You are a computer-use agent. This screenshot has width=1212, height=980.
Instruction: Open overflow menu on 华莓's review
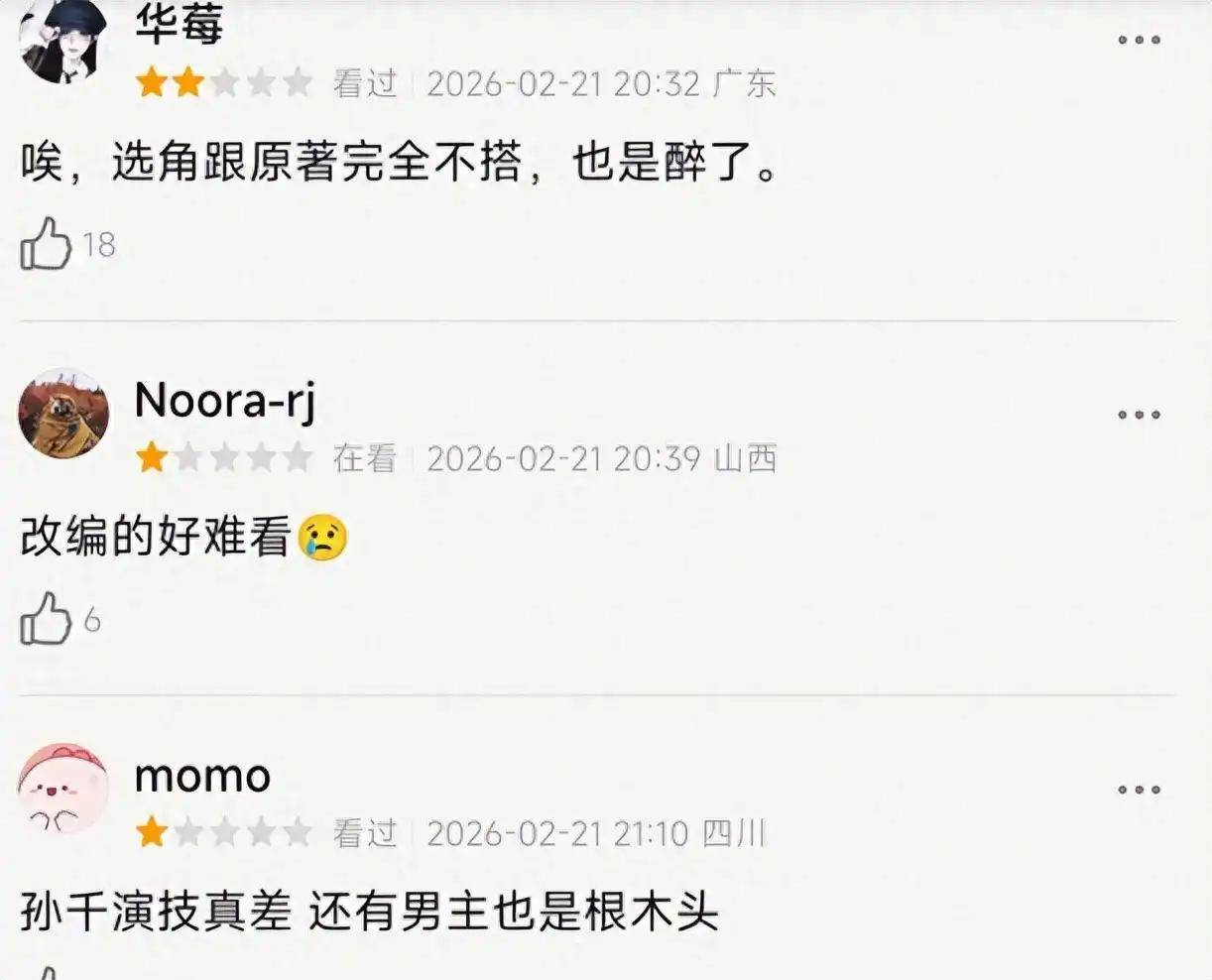(1139, 41)
